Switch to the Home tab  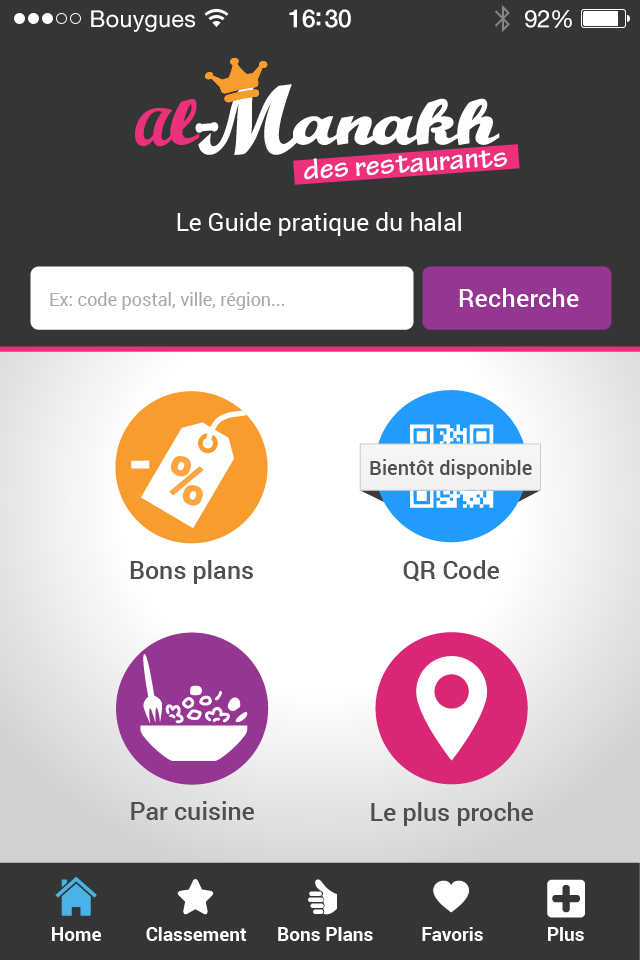point(76,911)
